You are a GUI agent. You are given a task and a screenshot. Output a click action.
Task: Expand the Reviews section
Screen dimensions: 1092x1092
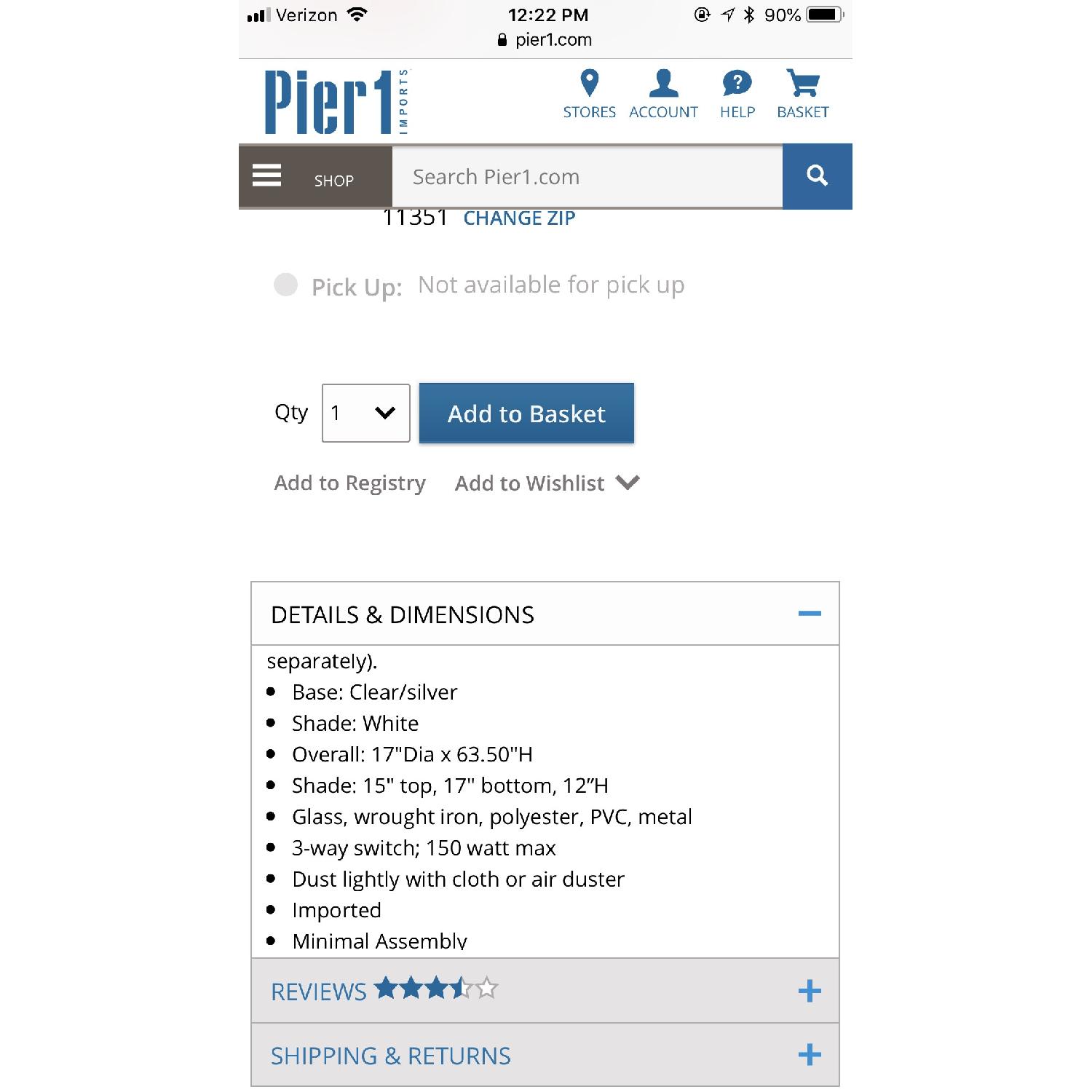pos(809,991)
